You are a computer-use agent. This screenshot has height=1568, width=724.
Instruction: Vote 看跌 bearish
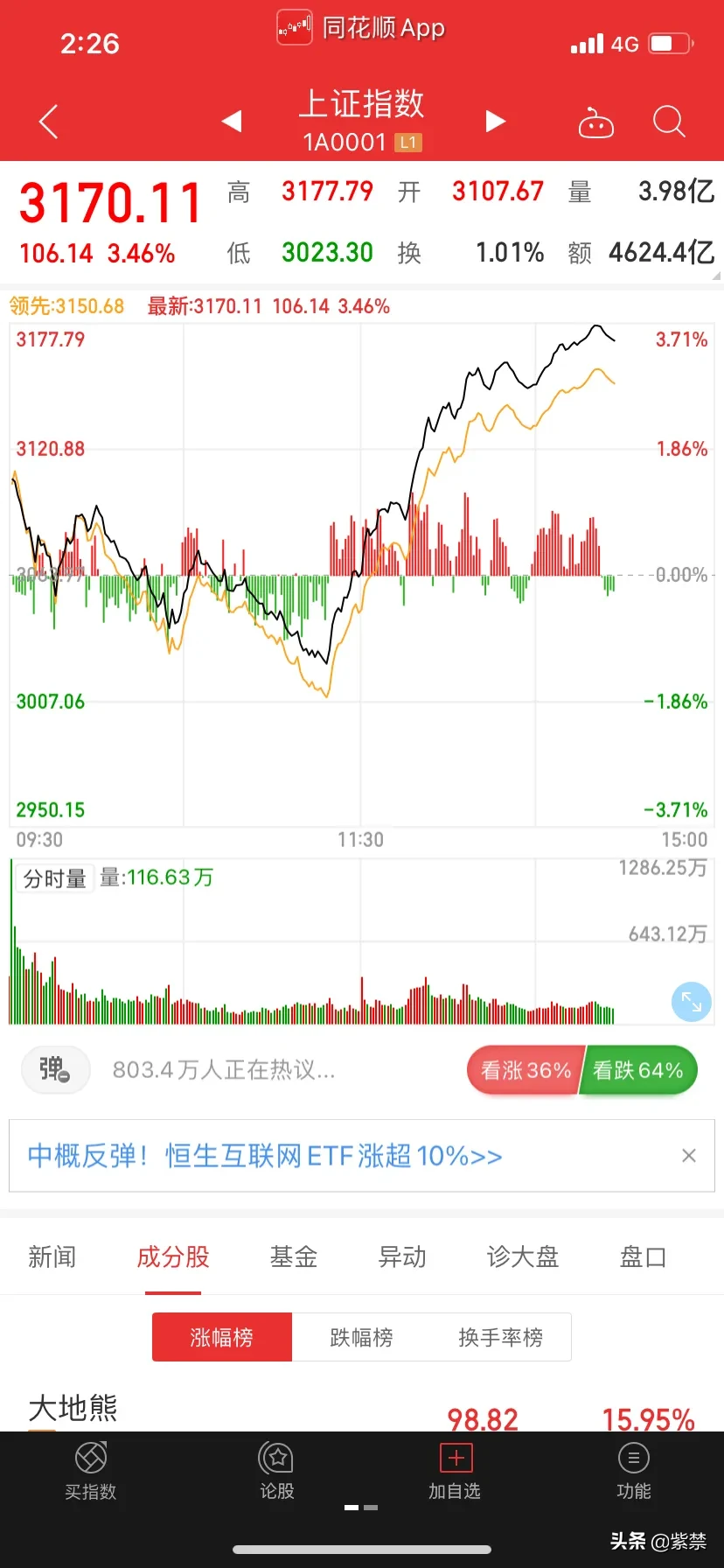pos(638,1070)
